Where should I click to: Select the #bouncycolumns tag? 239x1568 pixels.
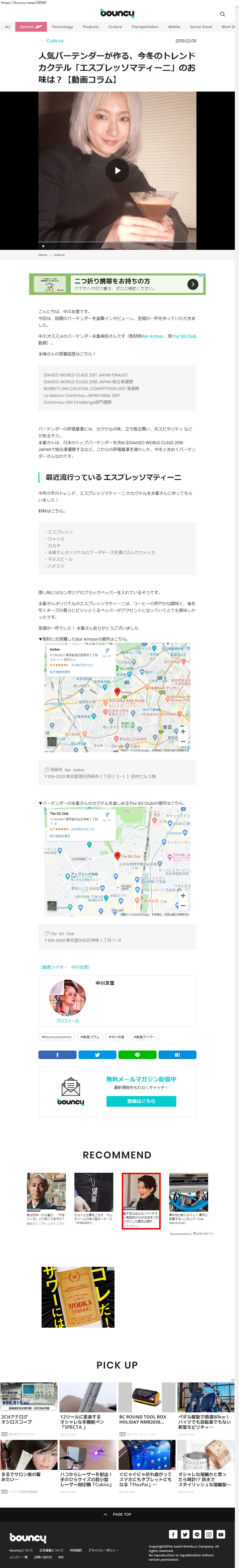pos(57,1037)
